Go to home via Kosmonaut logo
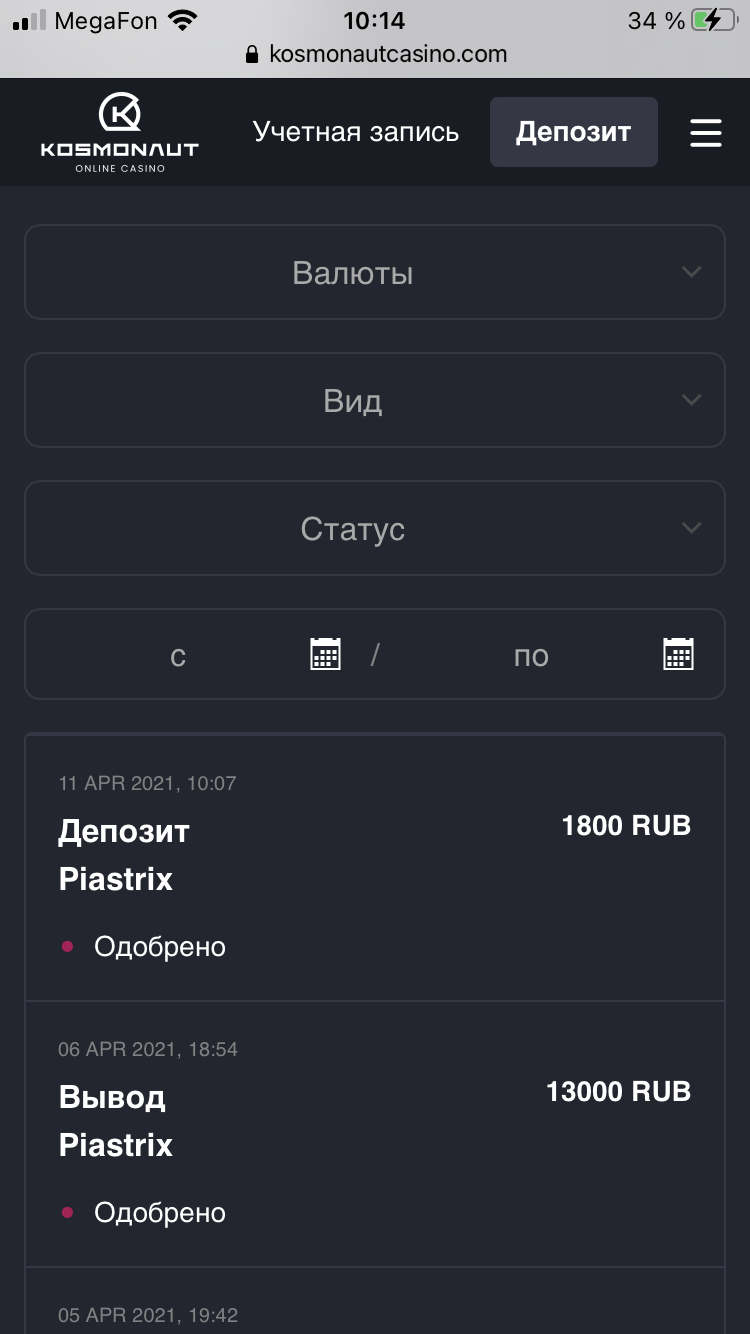The image size is (750, 1334). tap(119, 132)
